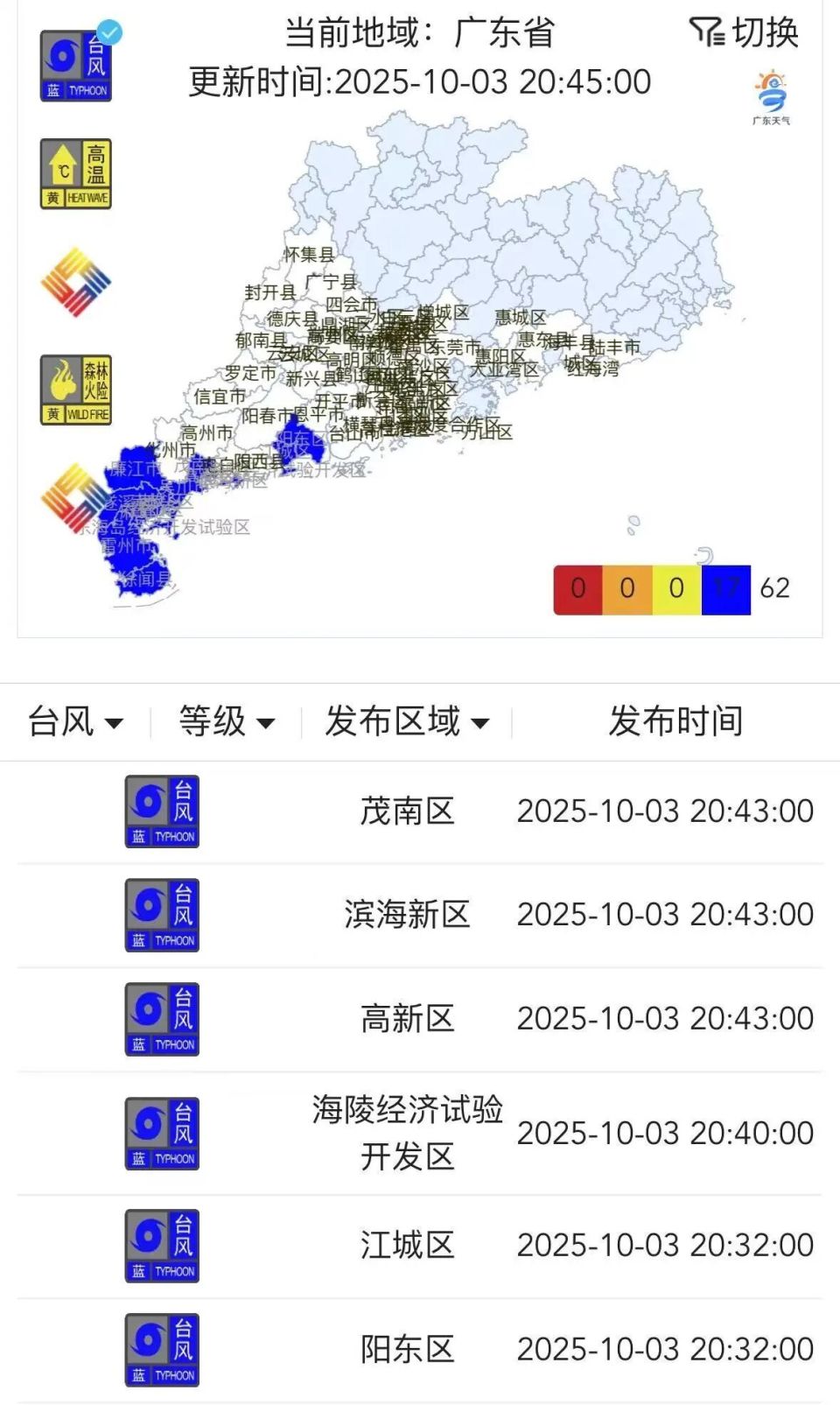Open the 海陵经济试验开发区 warning entry

point(407,1131)
